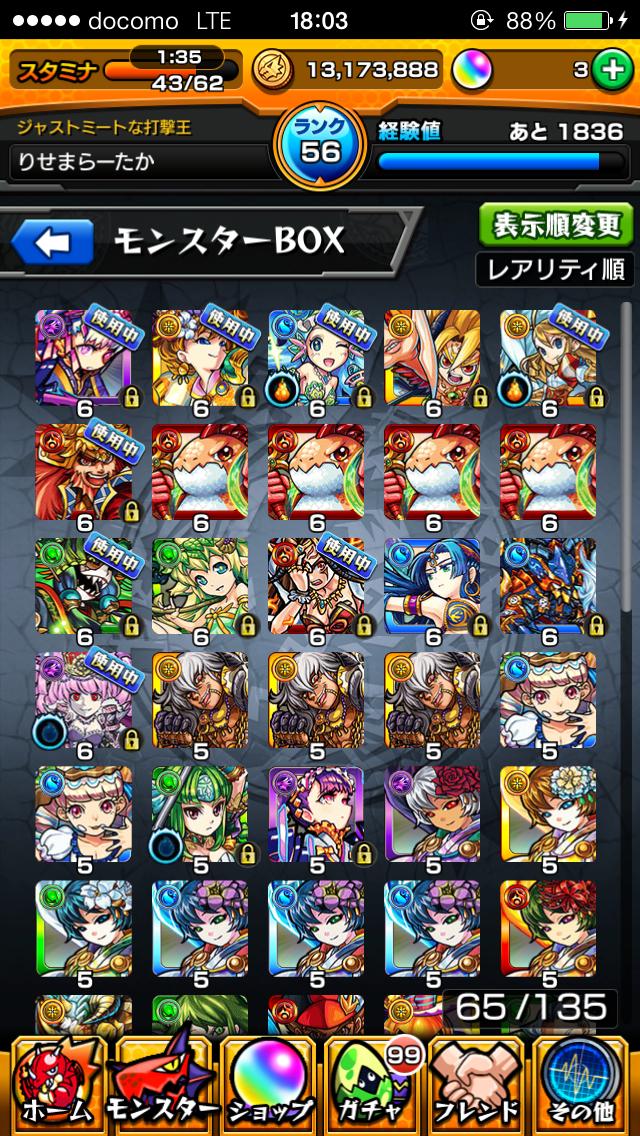Open the white-haired monster with the red rose

(x=432, y=815)
